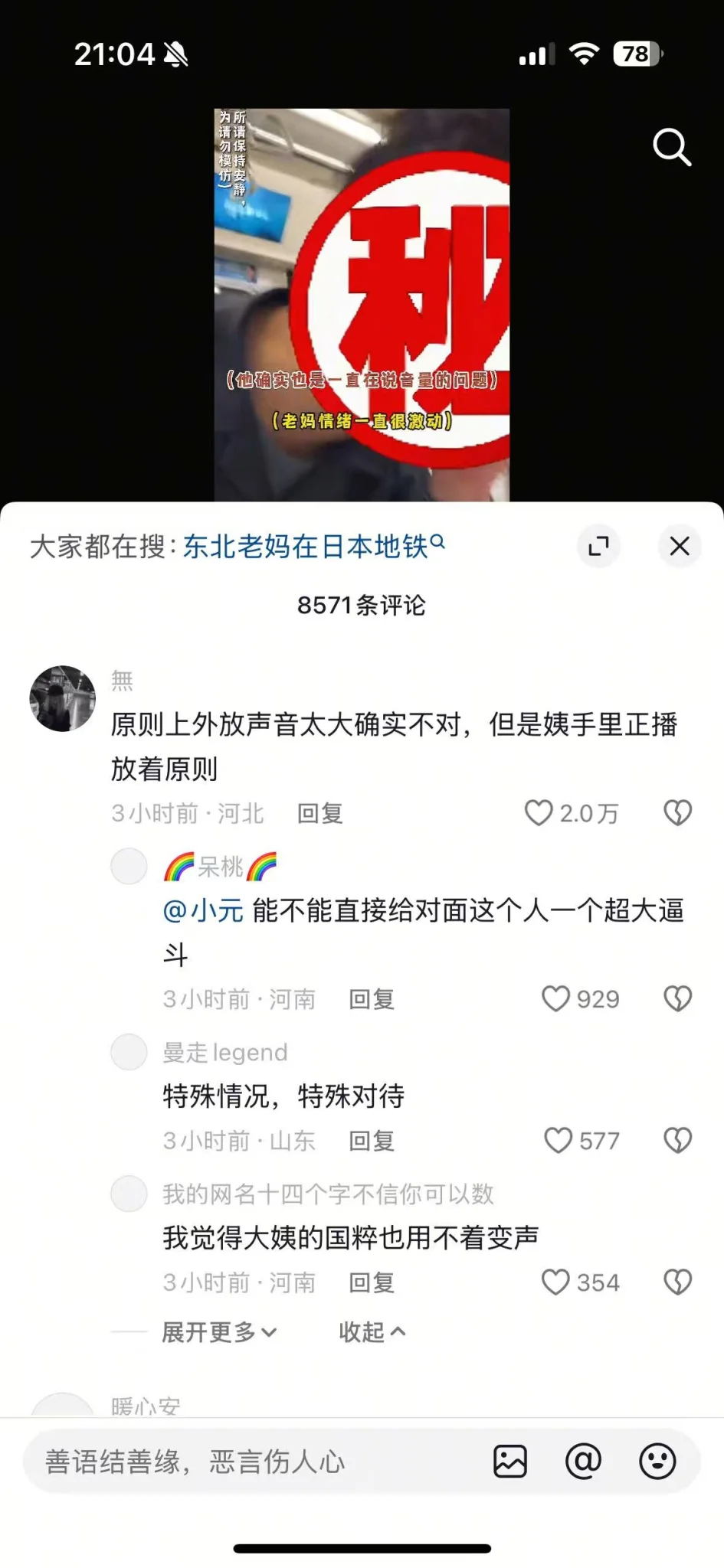Attach an image to comment
The image size is (724, 1568).
click(x=510, y=1462)
